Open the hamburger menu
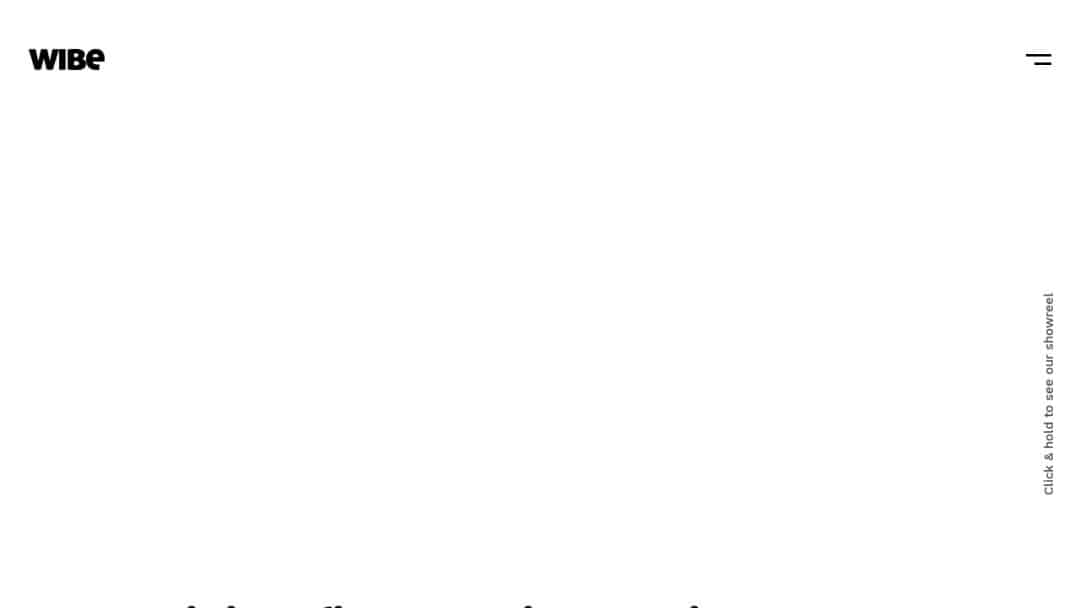1080x608 pixels. [x=1038, y=60]
